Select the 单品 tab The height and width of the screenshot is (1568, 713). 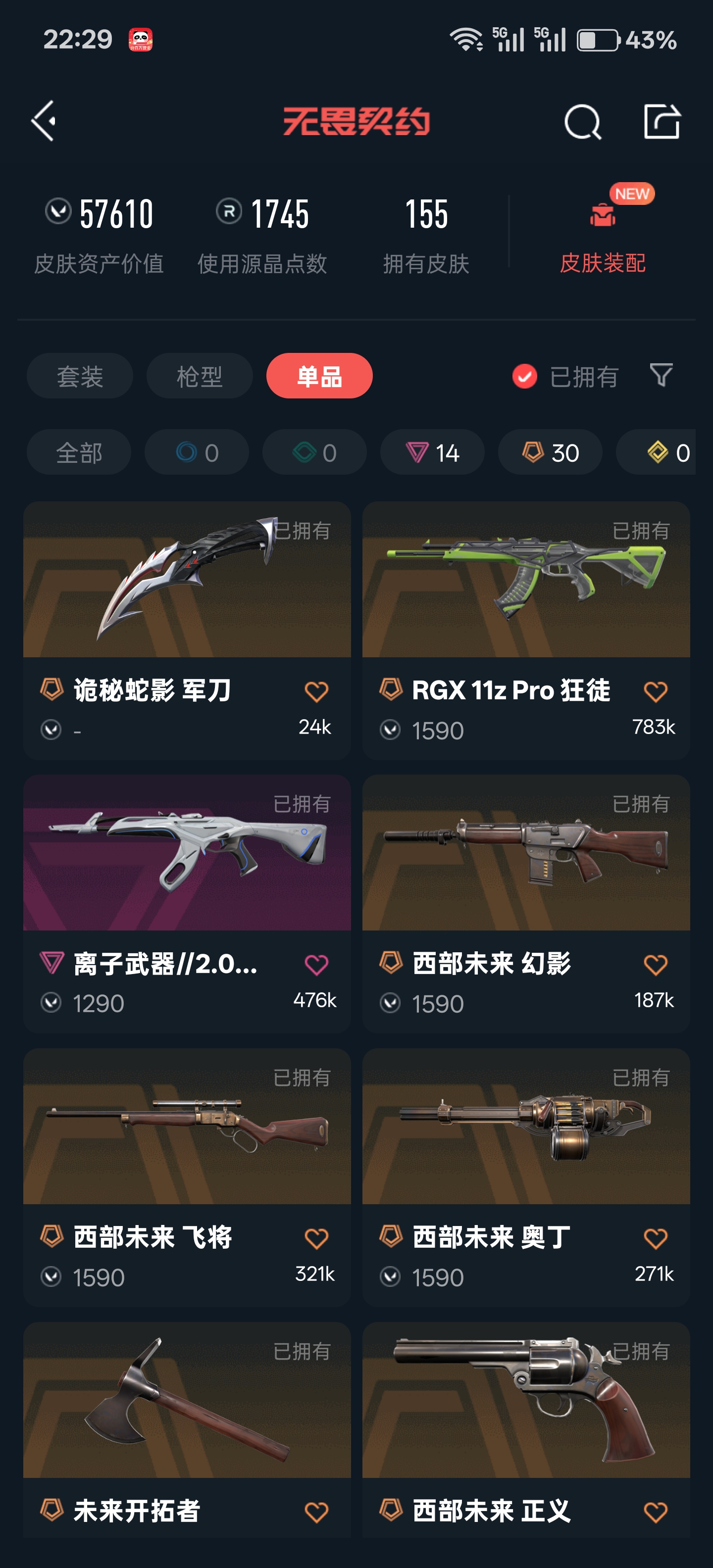tap(319, 376)
